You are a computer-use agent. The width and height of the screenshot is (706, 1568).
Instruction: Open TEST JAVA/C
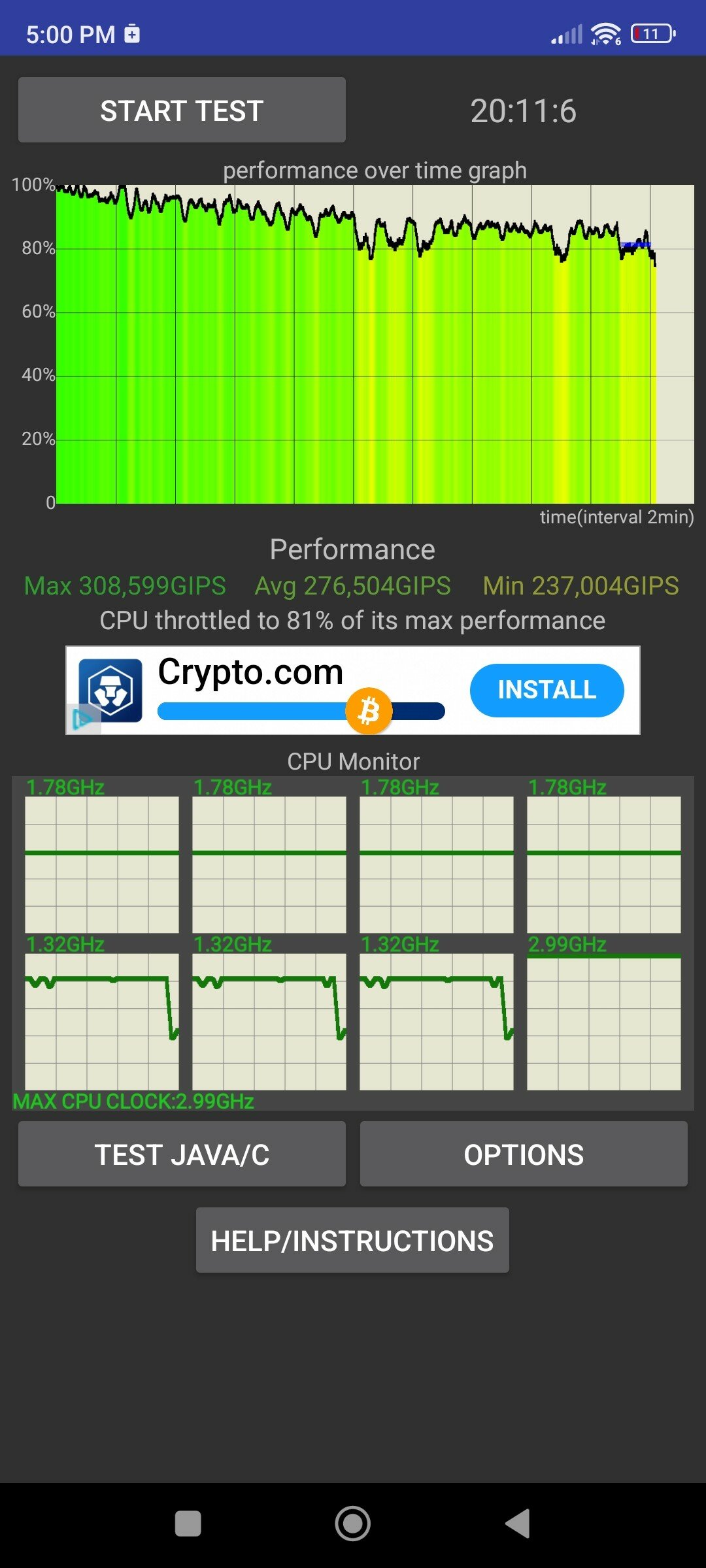click(182, 1154)
